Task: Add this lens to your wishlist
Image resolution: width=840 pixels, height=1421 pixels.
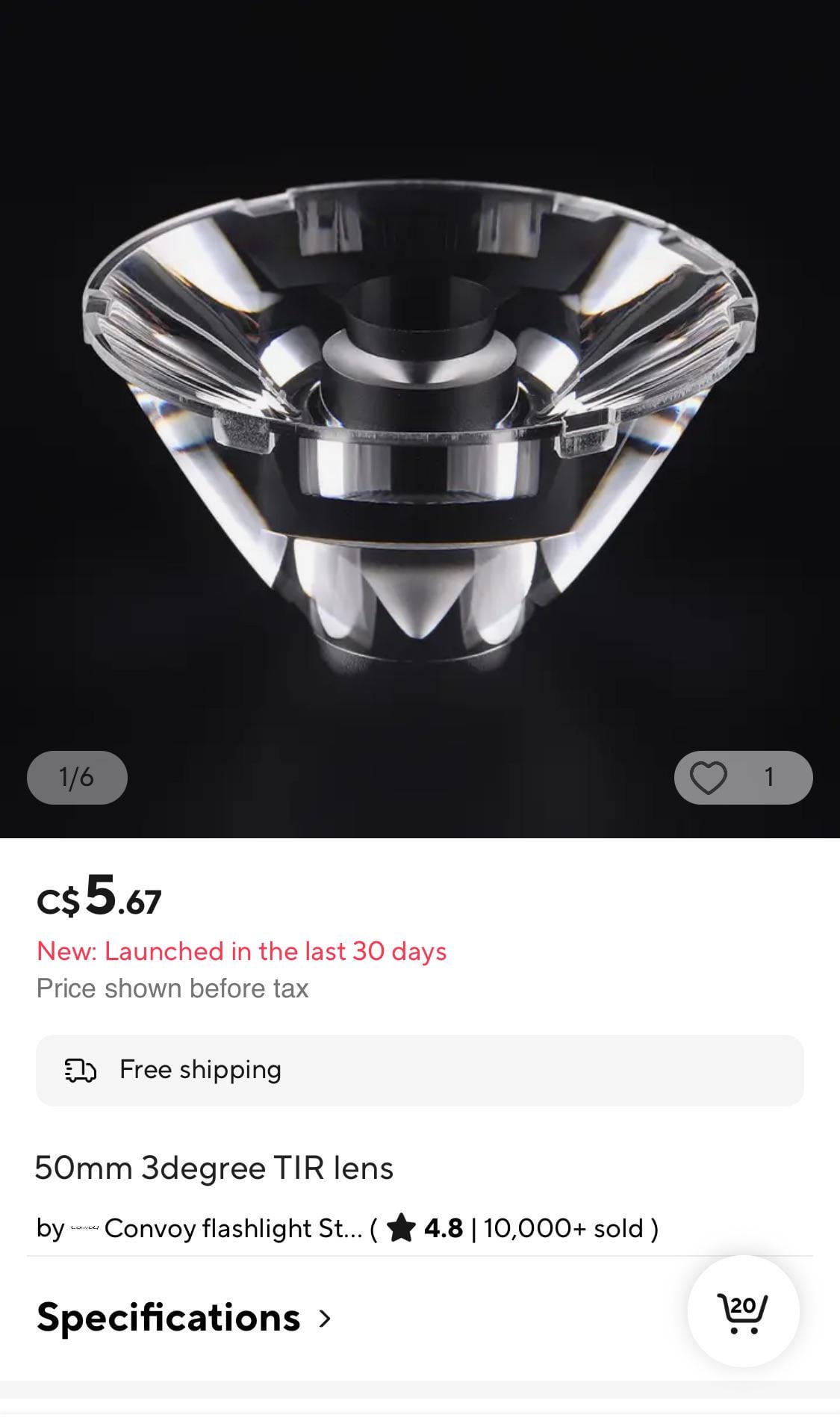Action: (709, 777)
